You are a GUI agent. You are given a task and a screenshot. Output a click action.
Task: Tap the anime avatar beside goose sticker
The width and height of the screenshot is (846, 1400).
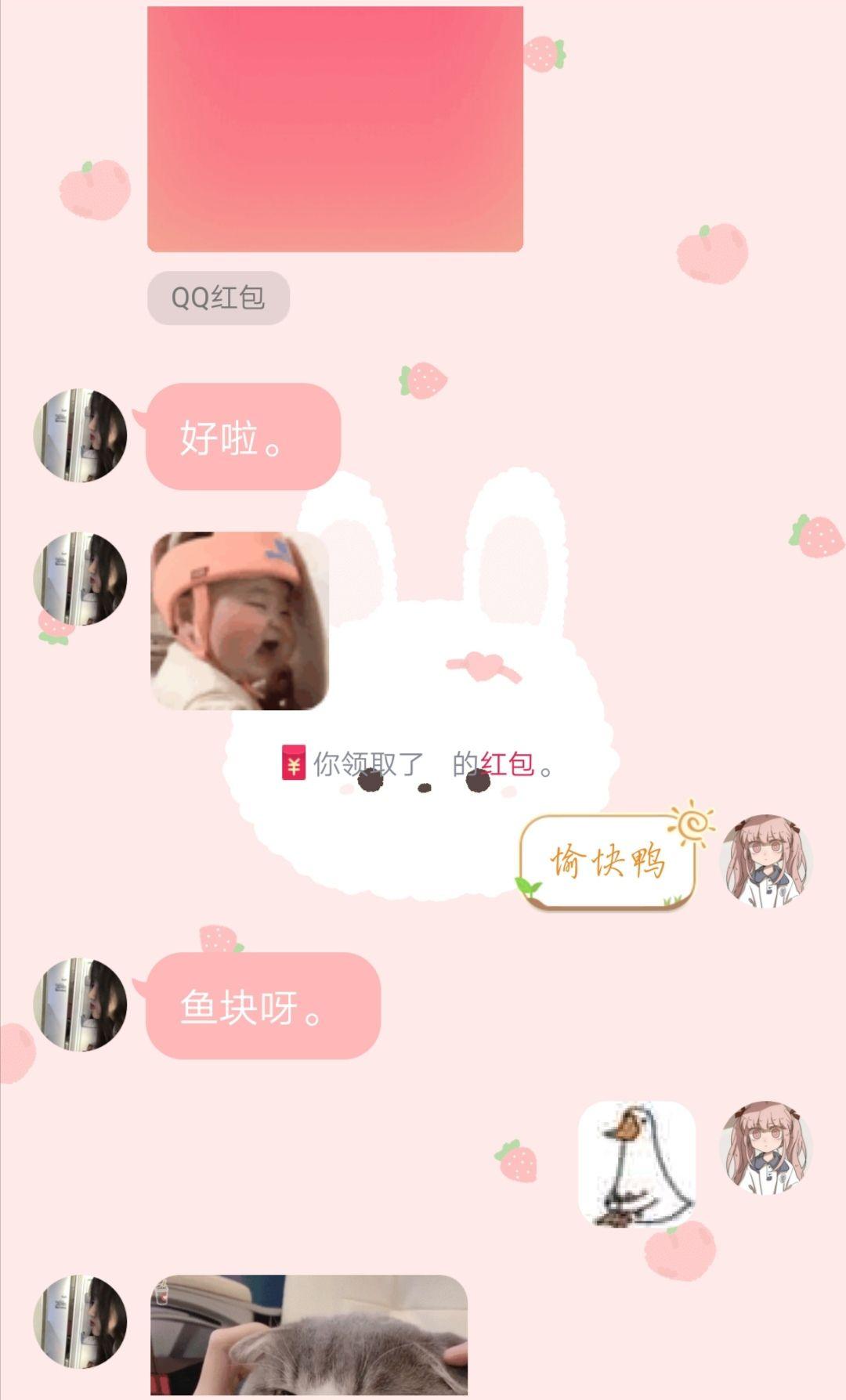click(765, 1148)
